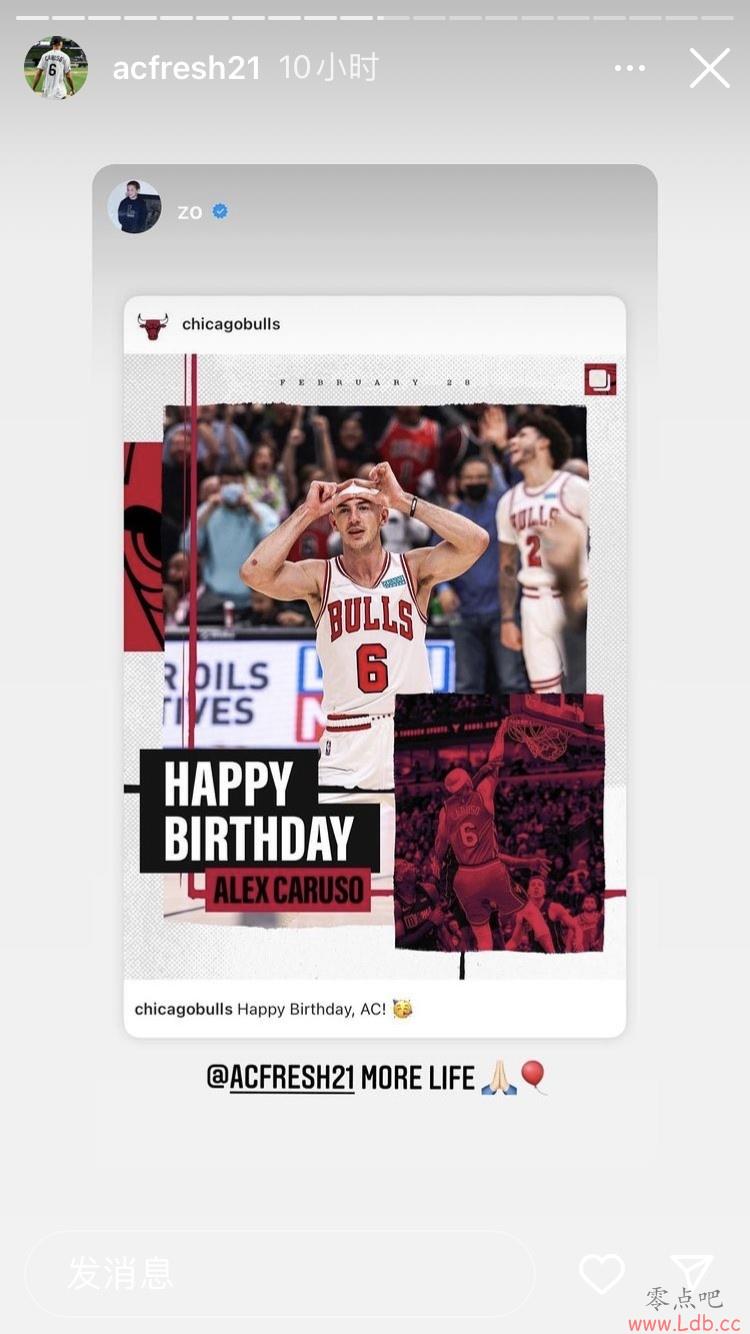The image size is (750, 1334).
Task: Tap the 发消息 message field
Action: pos(280,1274)
